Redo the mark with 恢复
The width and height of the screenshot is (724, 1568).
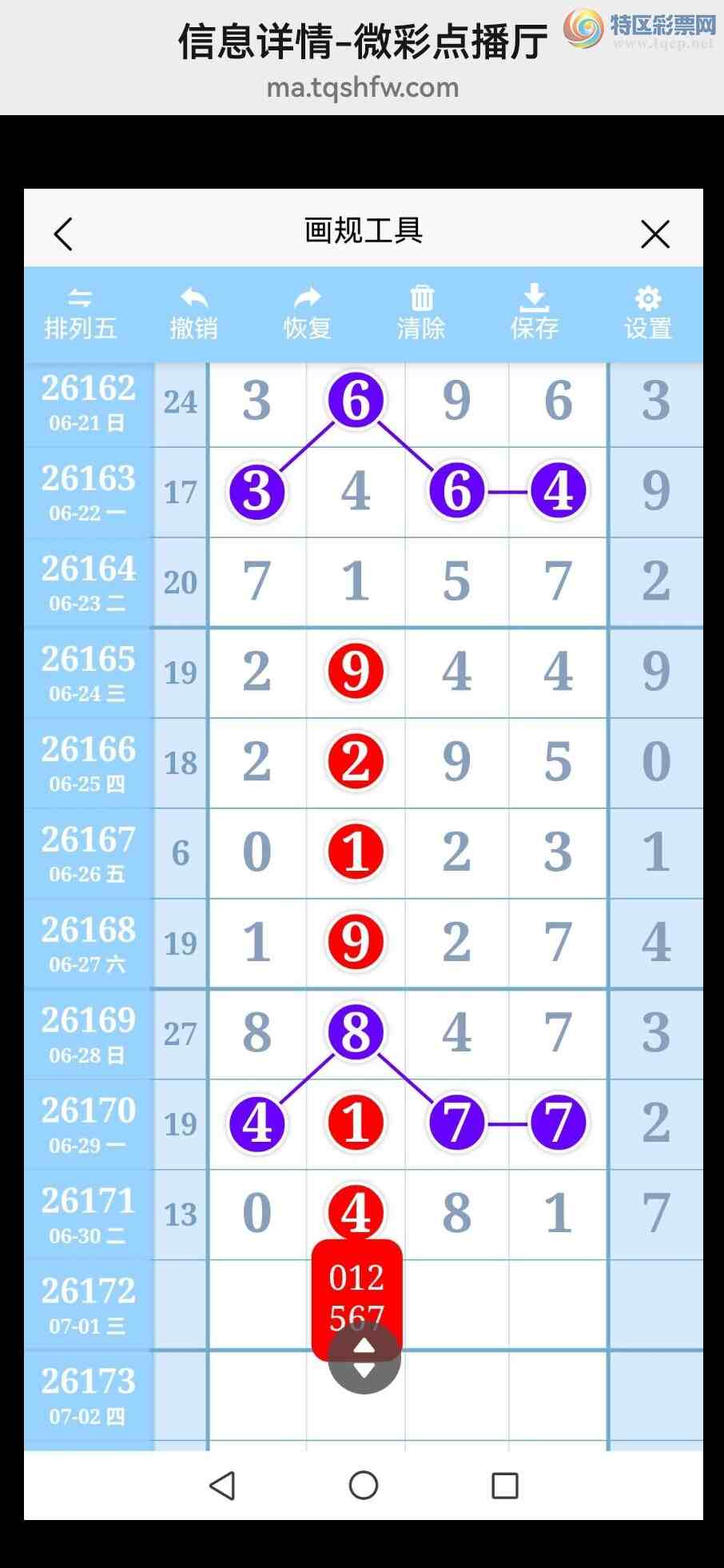[308, 313]
